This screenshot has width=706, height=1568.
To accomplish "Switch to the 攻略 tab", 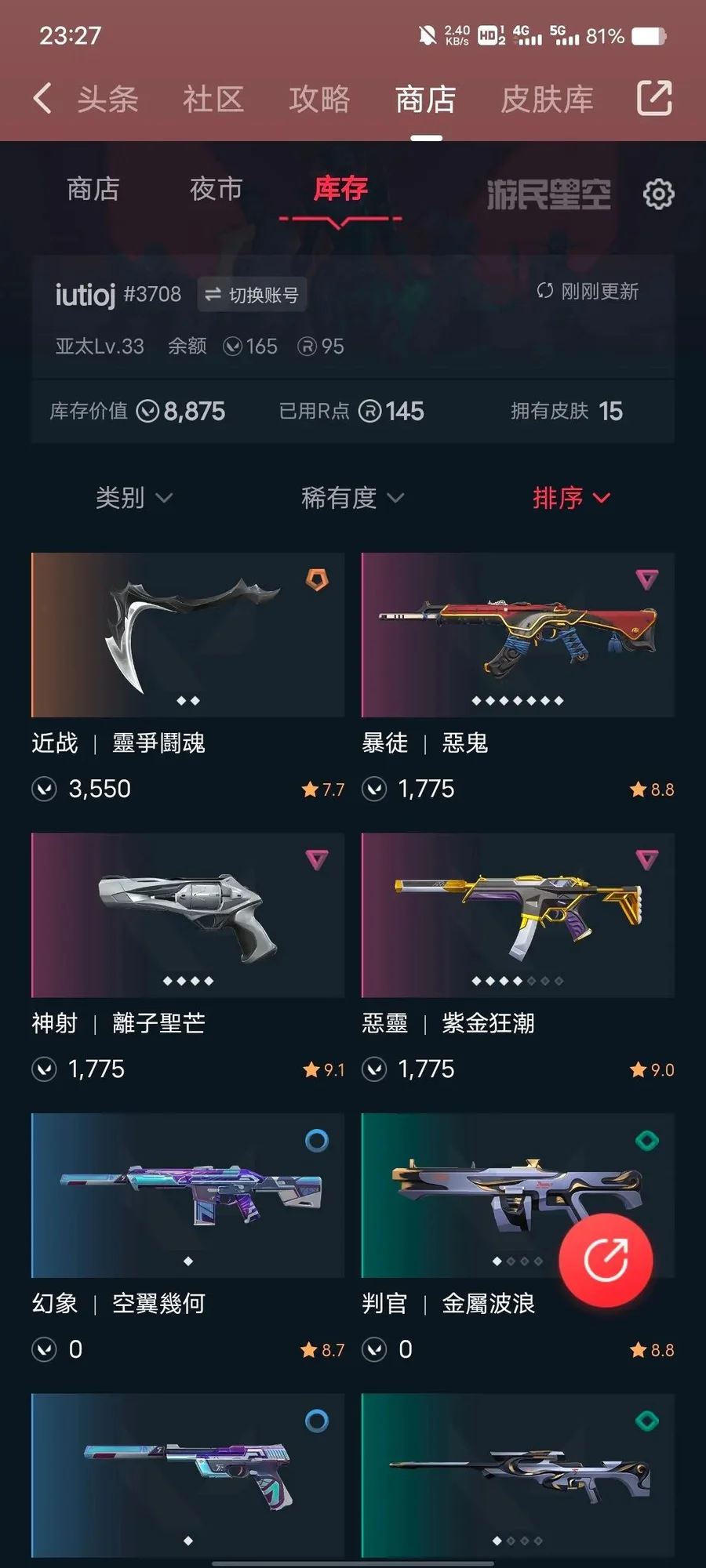I will 319,100.
